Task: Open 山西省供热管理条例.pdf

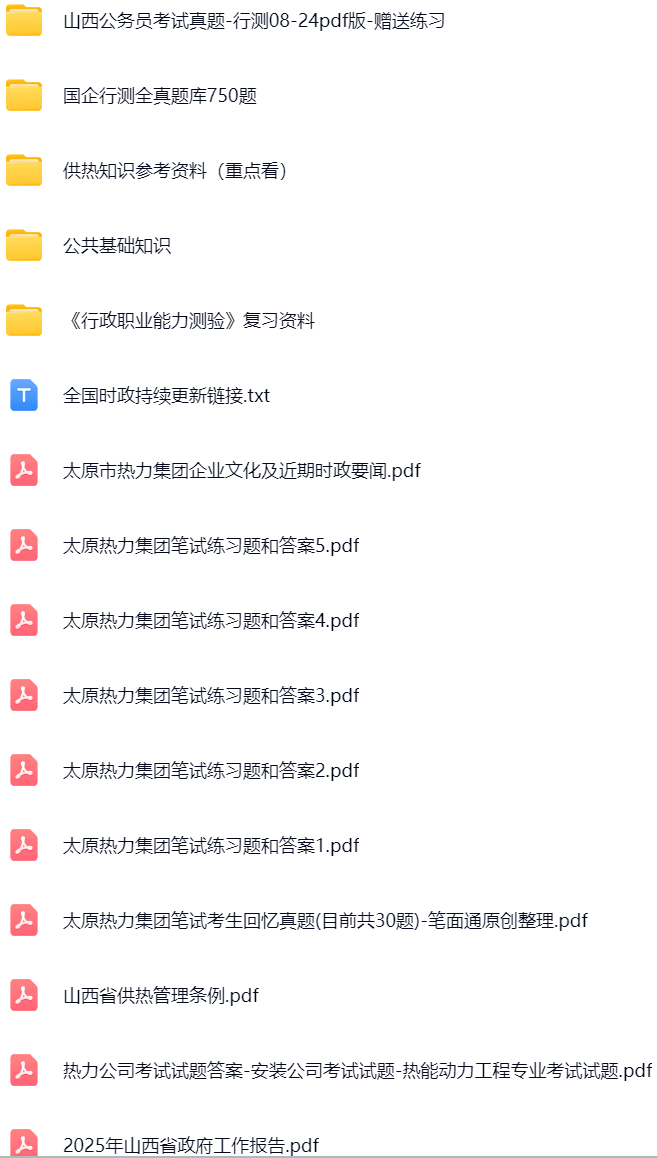Action: coord(160,996)
